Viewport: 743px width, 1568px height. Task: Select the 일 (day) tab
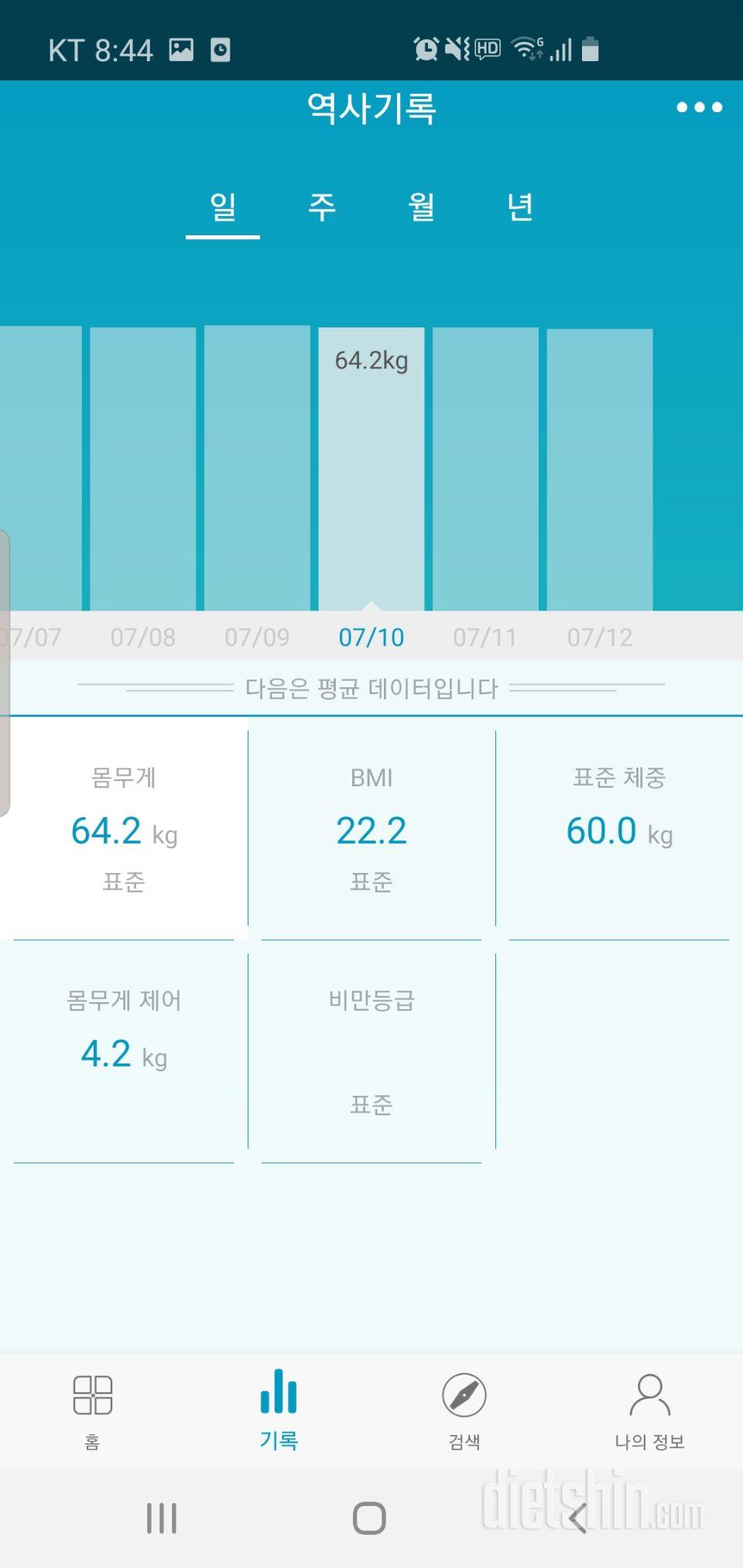[x=222, y=207]
